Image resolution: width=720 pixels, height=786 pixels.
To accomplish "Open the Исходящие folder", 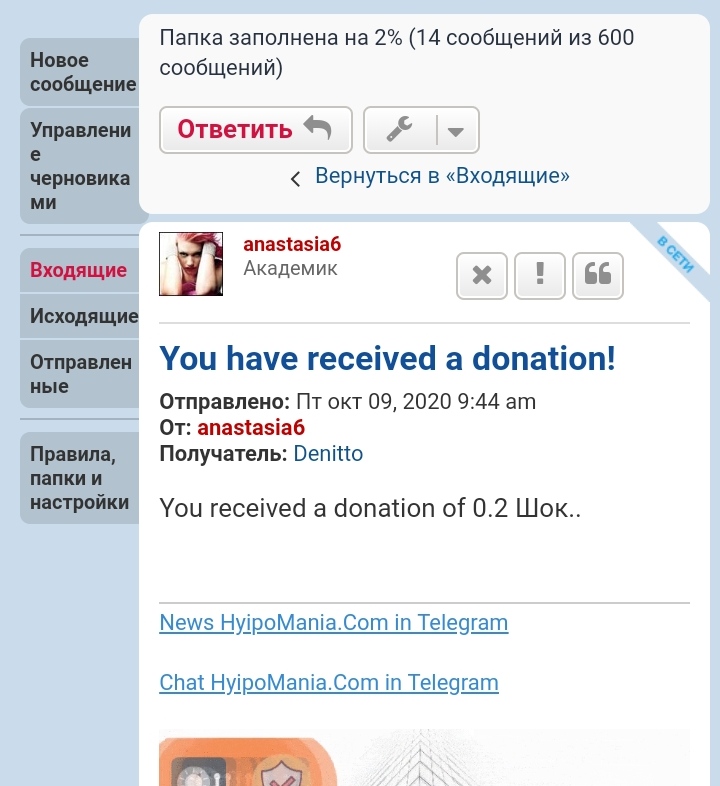I will click(x=83, y=317).
